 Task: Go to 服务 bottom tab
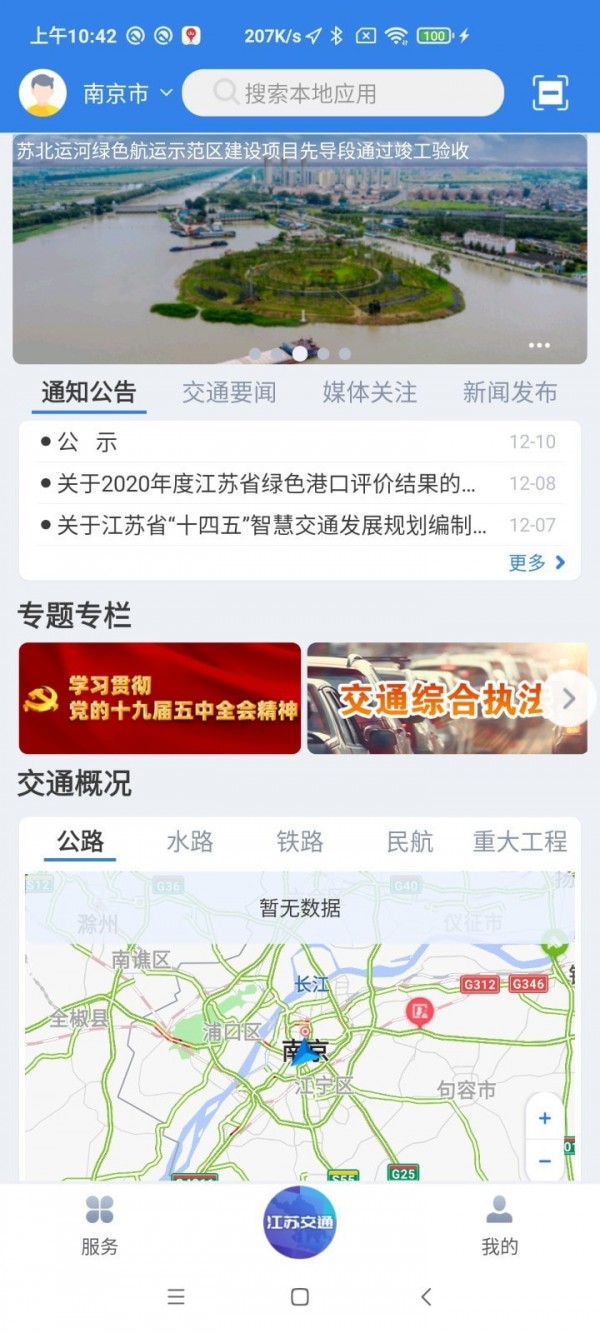click(x=99, y=1226)
